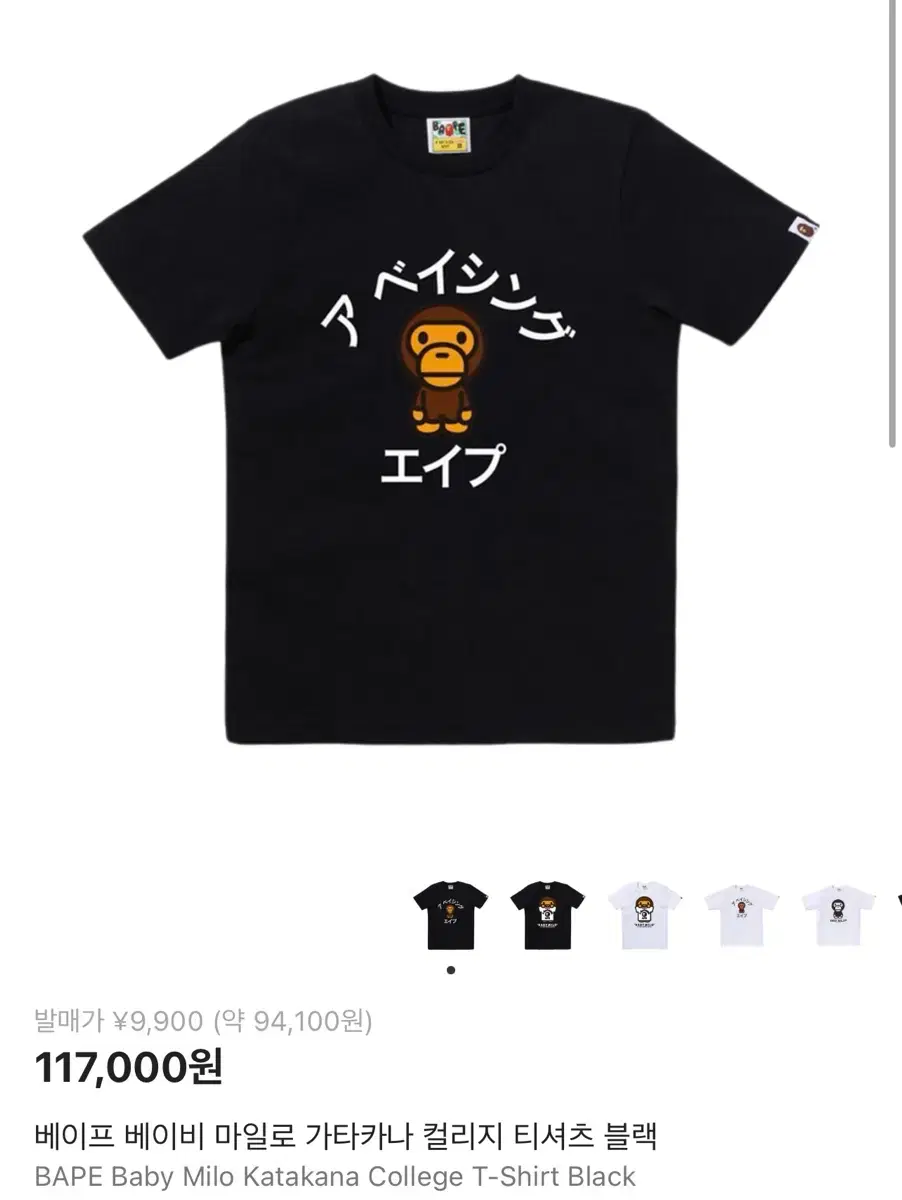The image size is (902, 1200).
Task: Select the first white t-shirt thumbnail
Action: pyautogui.click(x=643, y=913)
